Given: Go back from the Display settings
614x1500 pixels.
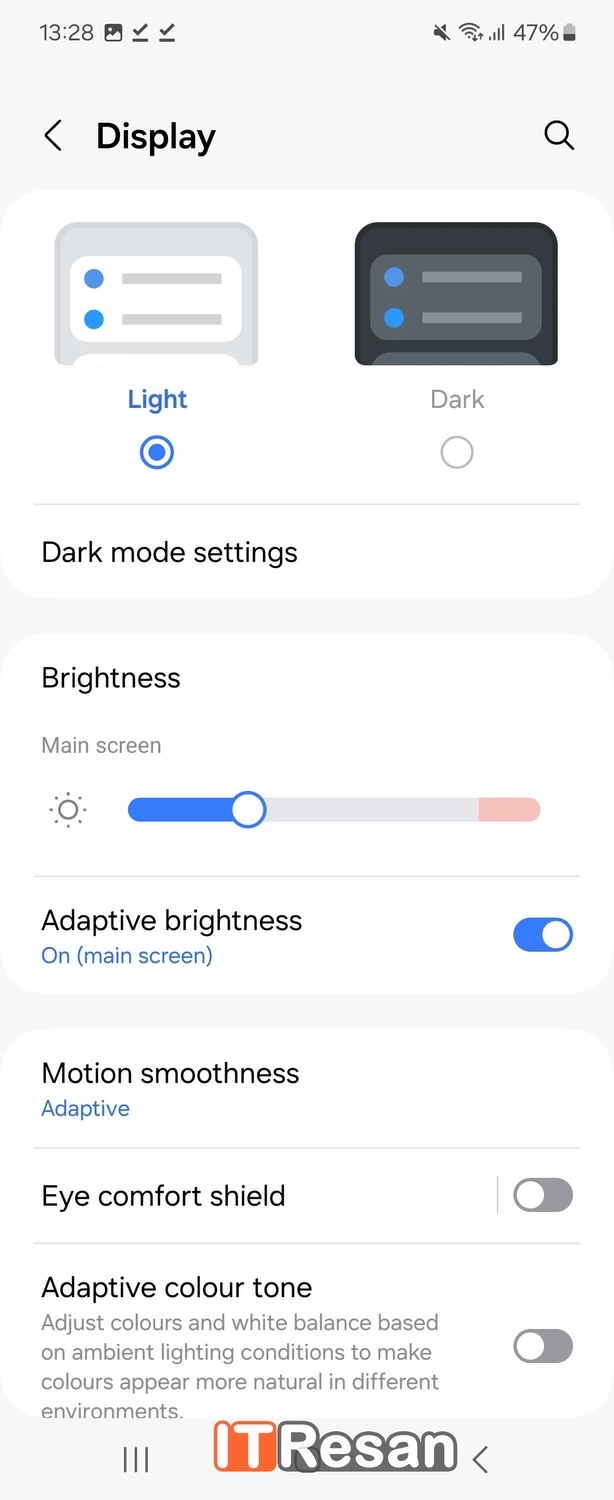Looking at the screenshot, I should [x=53, y=136].
